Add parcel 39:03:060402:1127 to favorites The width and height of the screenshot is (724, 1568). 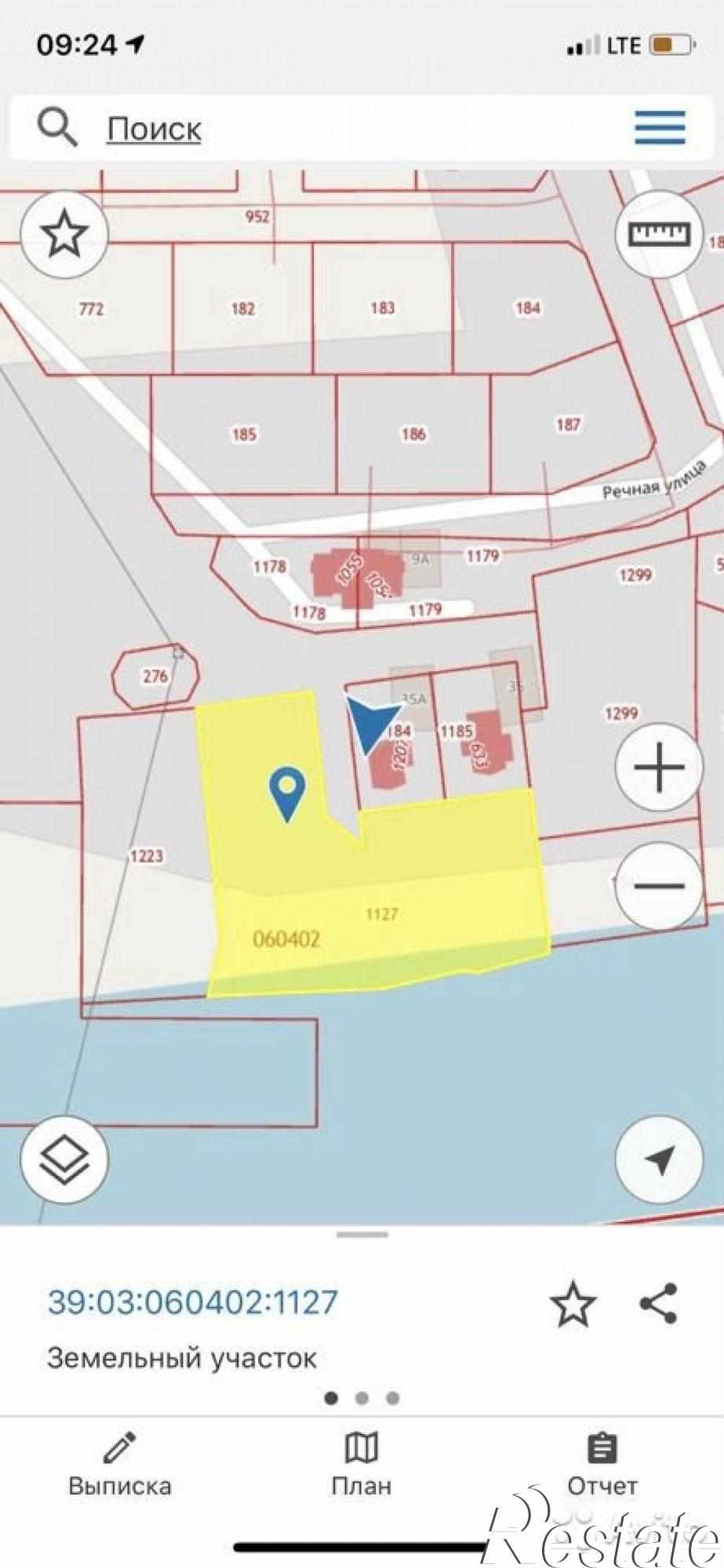point(573,1304)
